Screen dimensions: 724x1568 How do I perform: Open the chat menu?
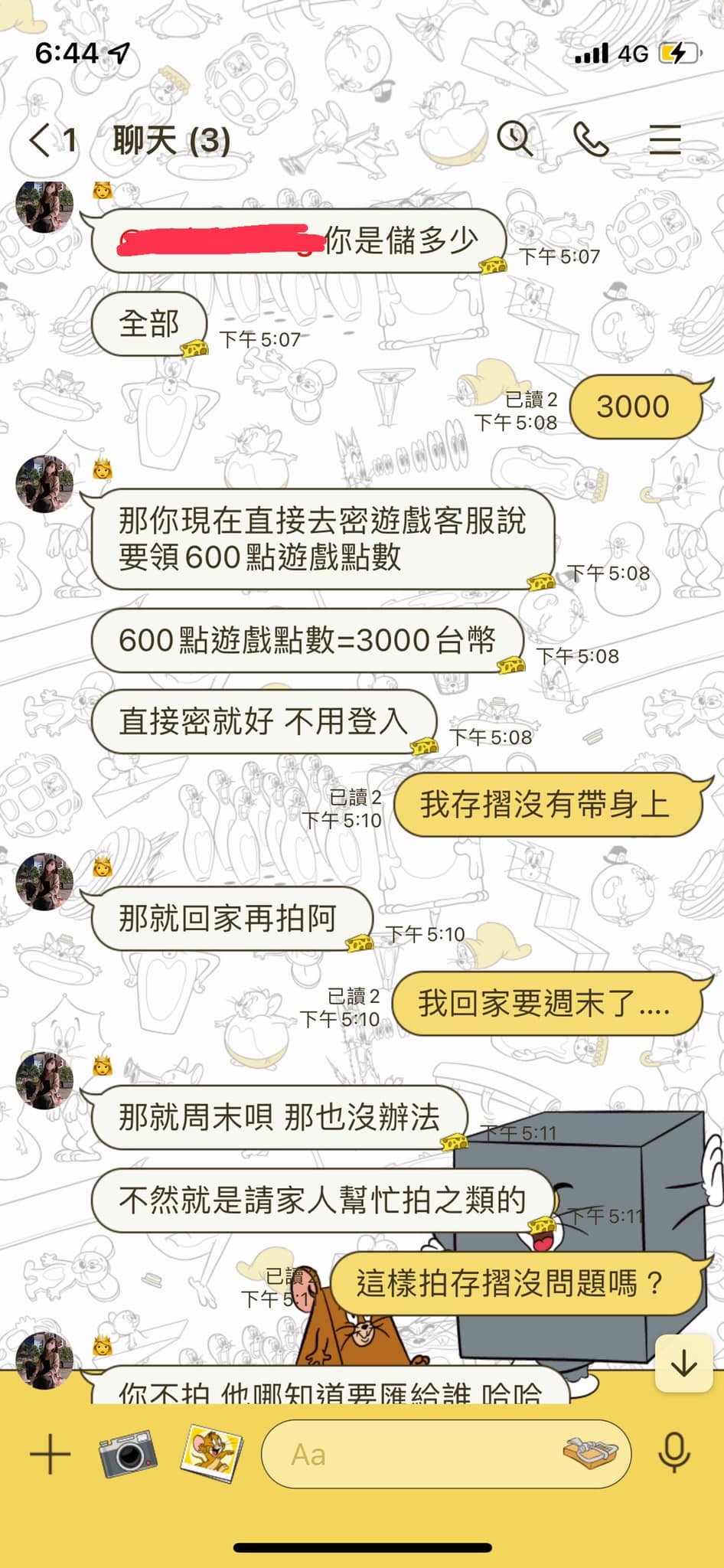pyautogui.click(x=664, y=139)
